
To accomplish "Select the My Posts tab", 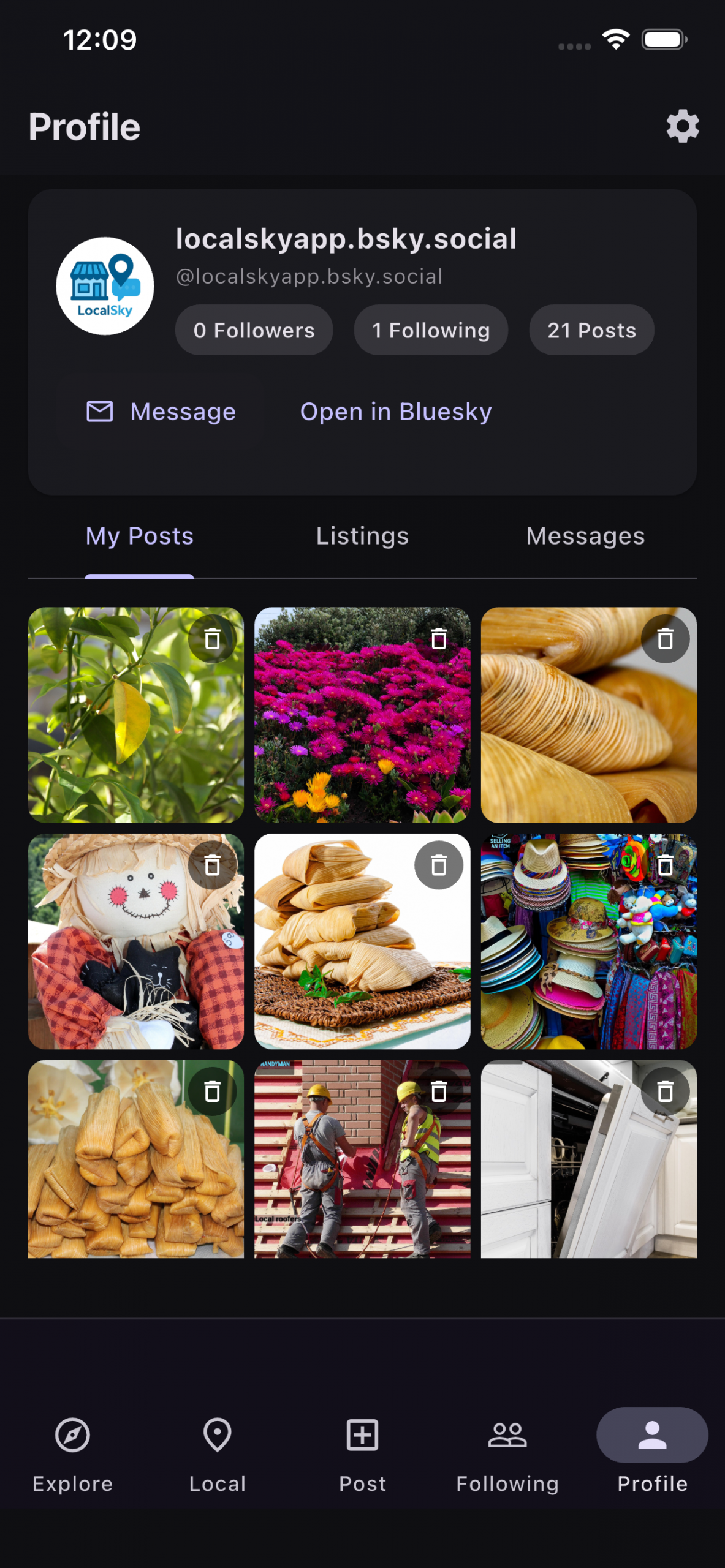I will tap(140, 536).
